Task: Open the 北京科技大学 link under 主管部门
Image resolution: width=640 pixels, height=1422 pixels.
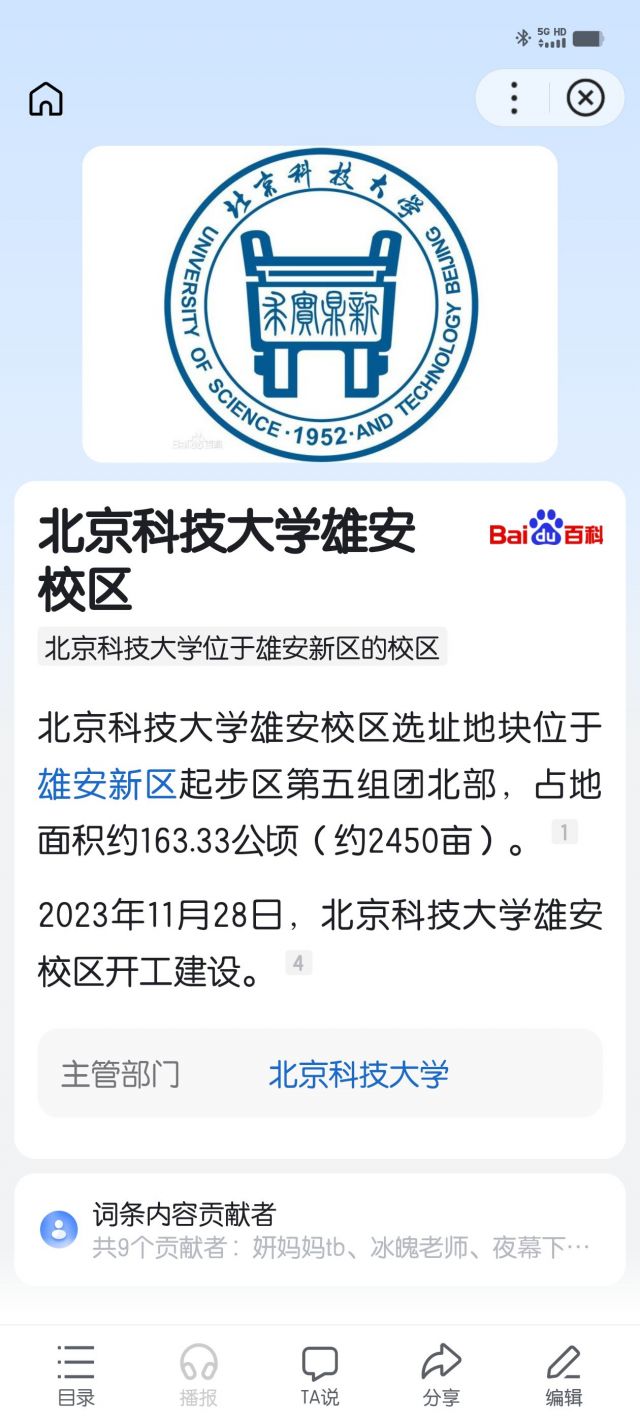Action: point(358,1075)
